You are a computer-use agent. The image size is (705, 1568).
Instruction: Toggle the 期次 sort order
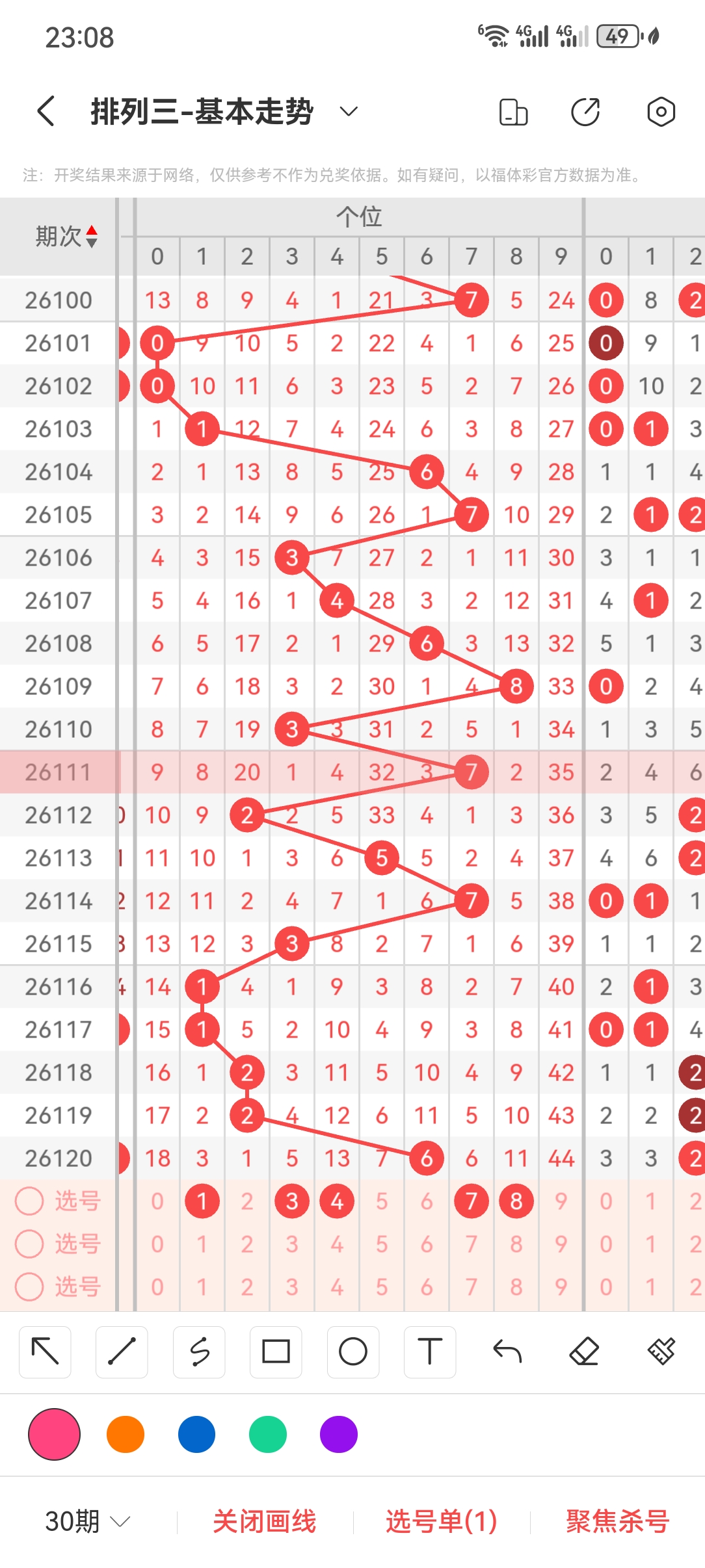point(66,237)
